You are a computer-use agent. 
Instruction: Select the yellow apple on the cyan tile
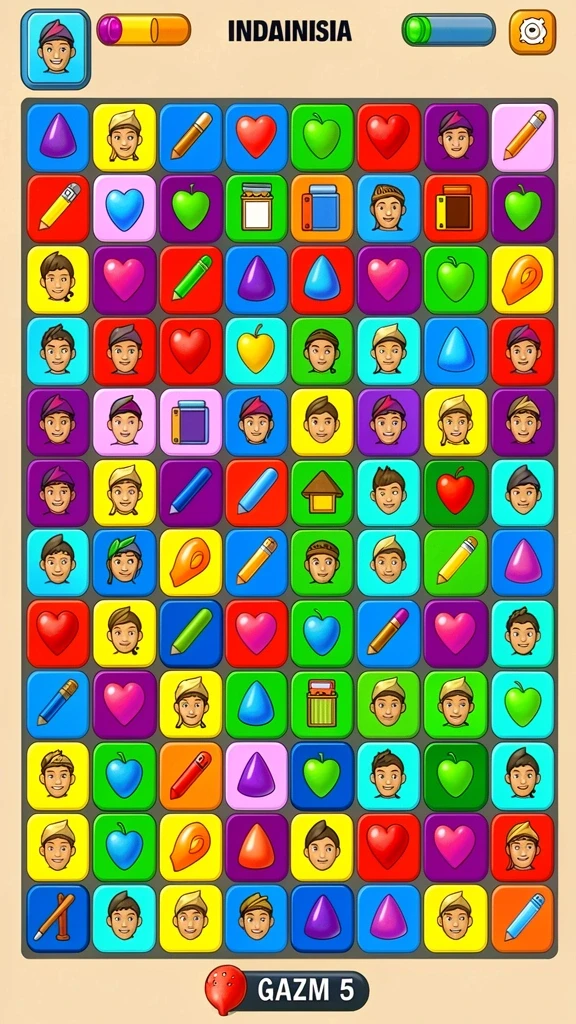coord(256,351)
